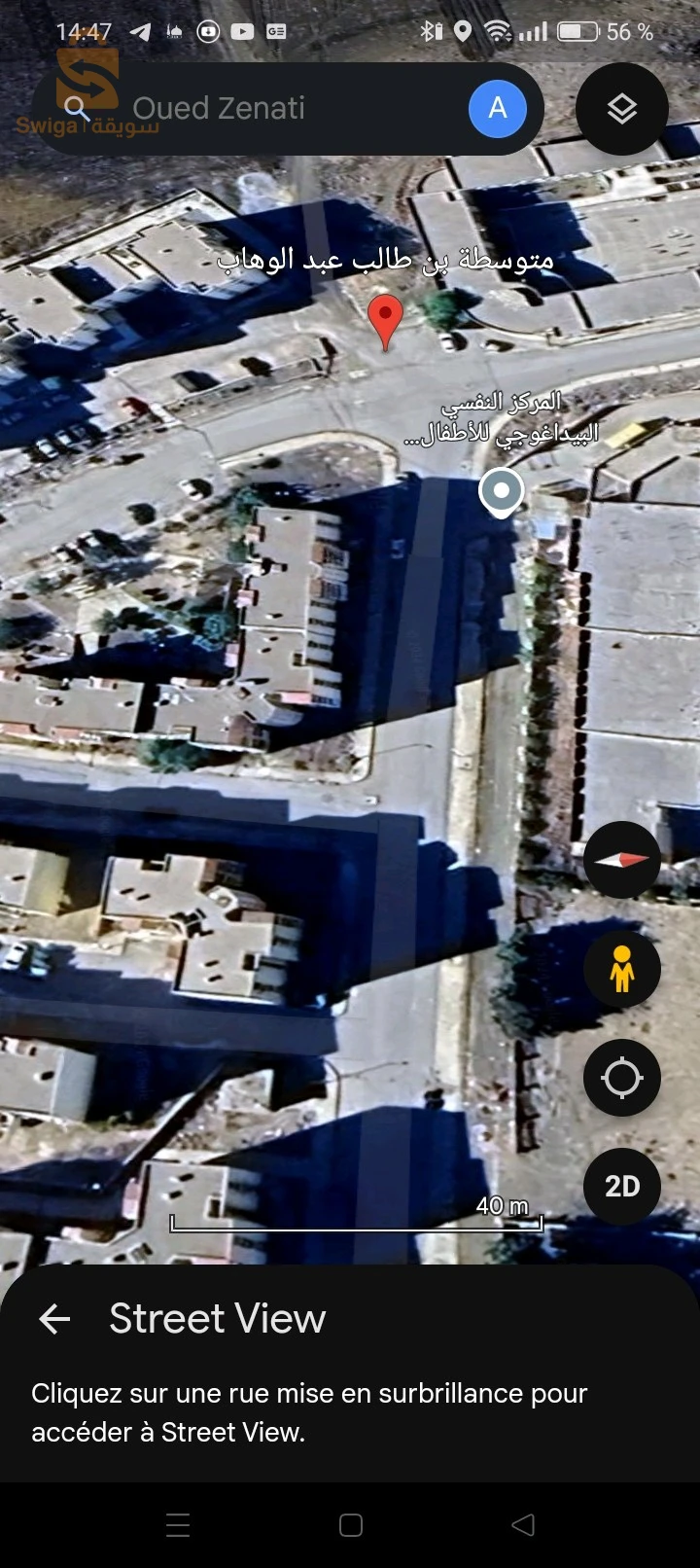Tap the system back button
The height and width of the screenshot is (1568, 700).
point(523,1524)
